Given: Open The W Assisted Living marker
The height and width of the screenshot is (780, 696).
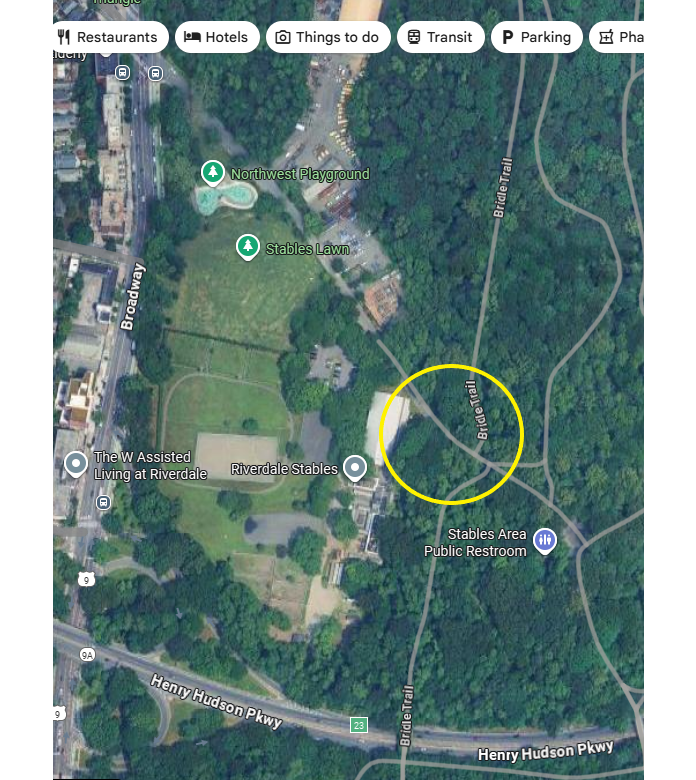Looking at the screenshot, I should pyautogui.click(x=76, y=464).
